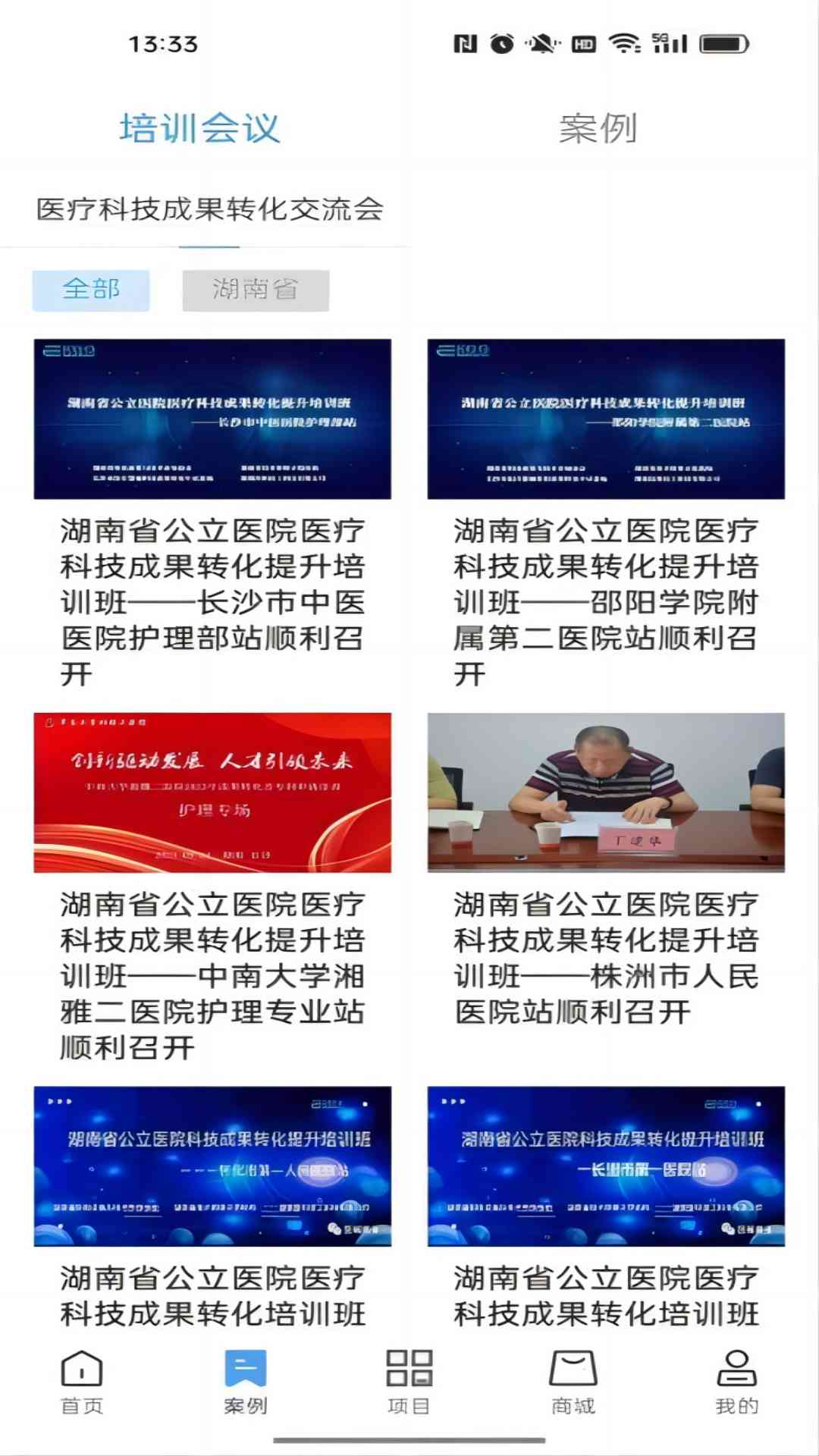Switch to the 案例 tab beside 培训会议
This screenshot has height=1456, width=819.
point(598,128)
